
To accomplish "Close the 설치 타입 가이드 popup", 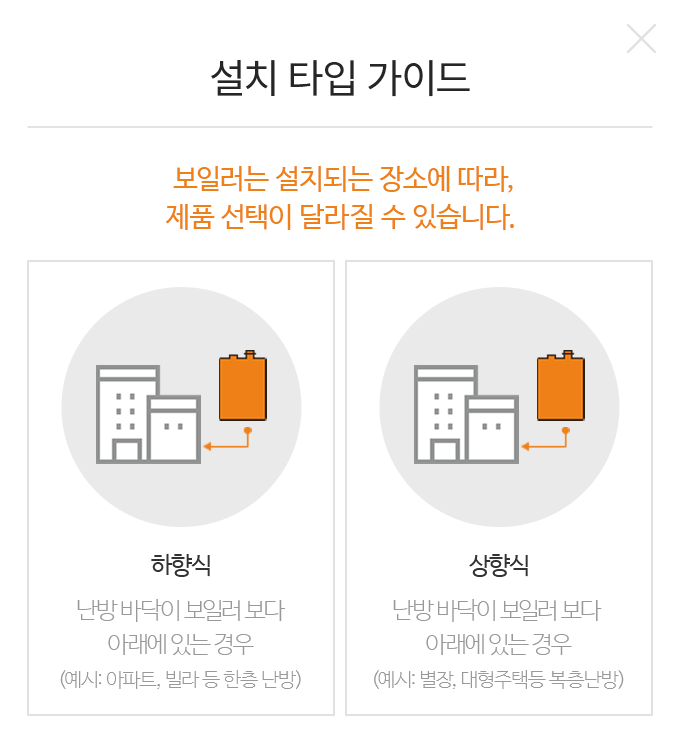I will [641, 38].
